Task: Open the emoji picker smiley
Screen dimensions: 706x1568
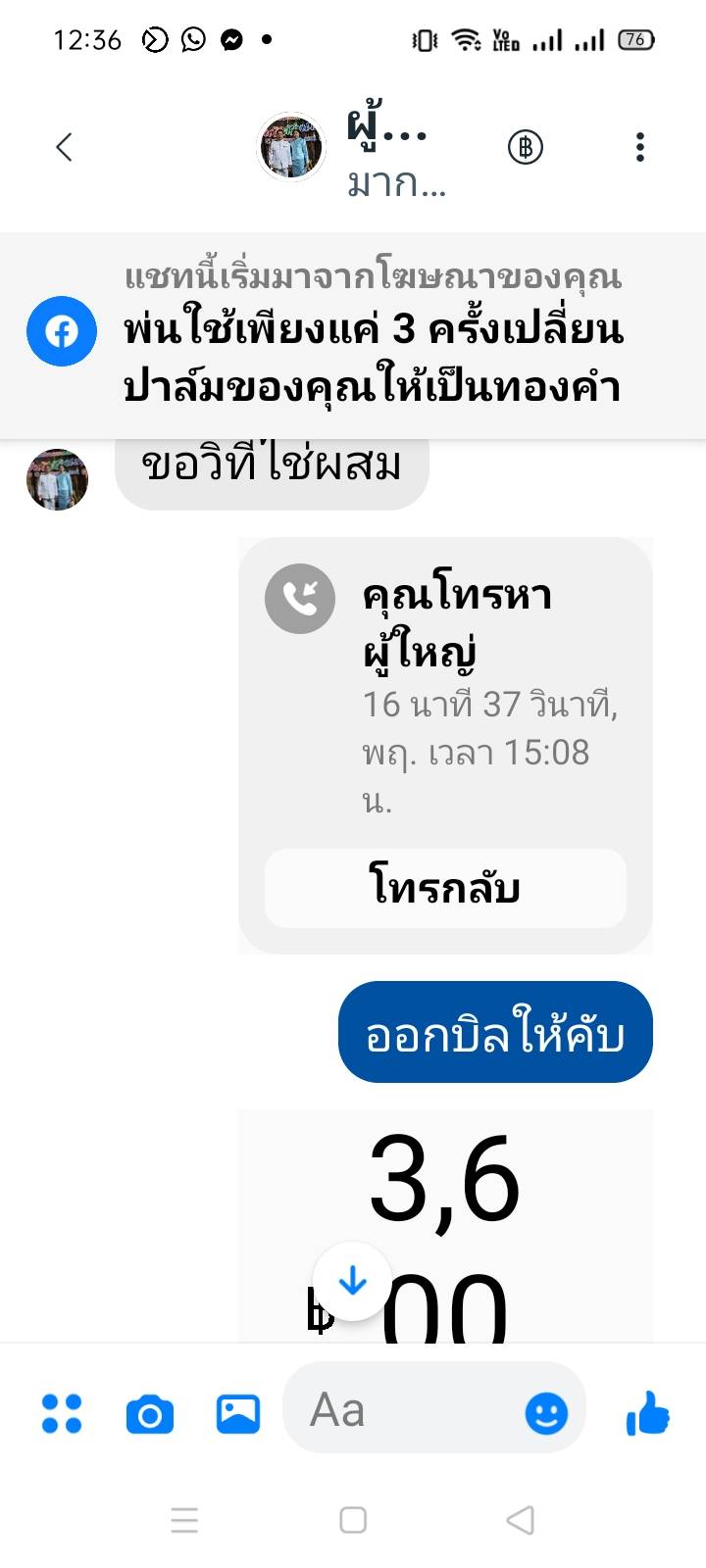Action: pyautogui.click(x=546, y=1412)
